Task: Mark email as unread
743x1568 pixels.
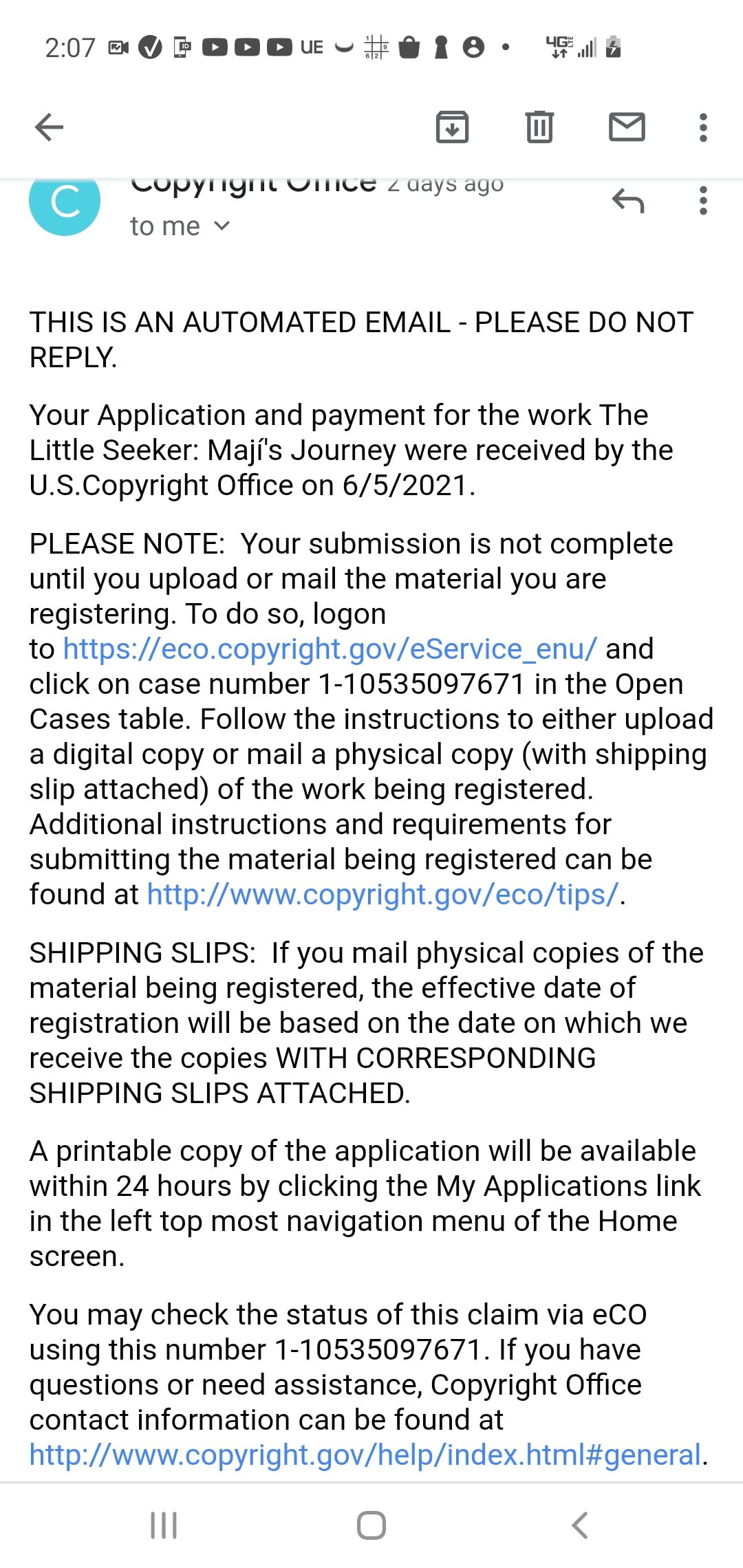Action: click(x=627, y=127)
